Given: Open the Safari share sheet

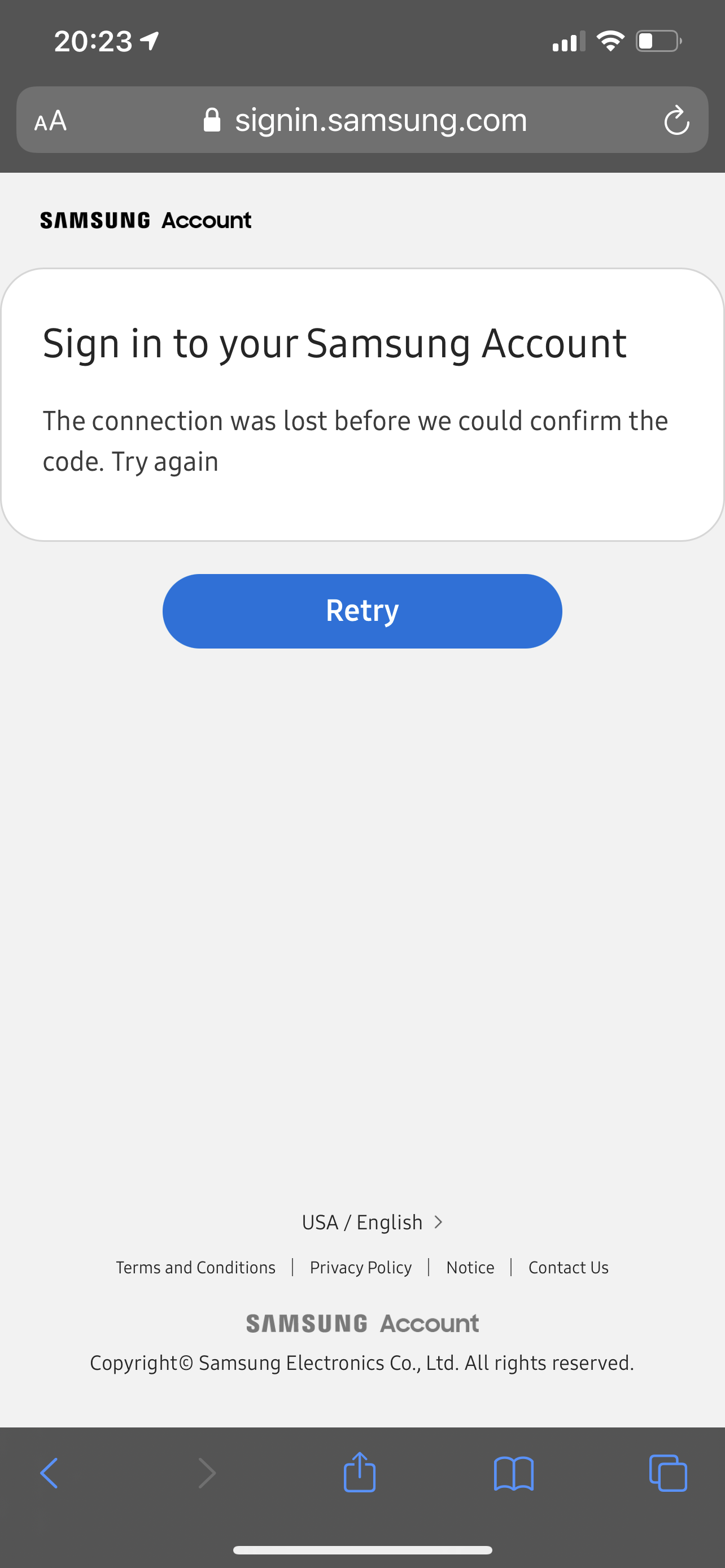Looking at the screenshot, I should pos(359,1472).
